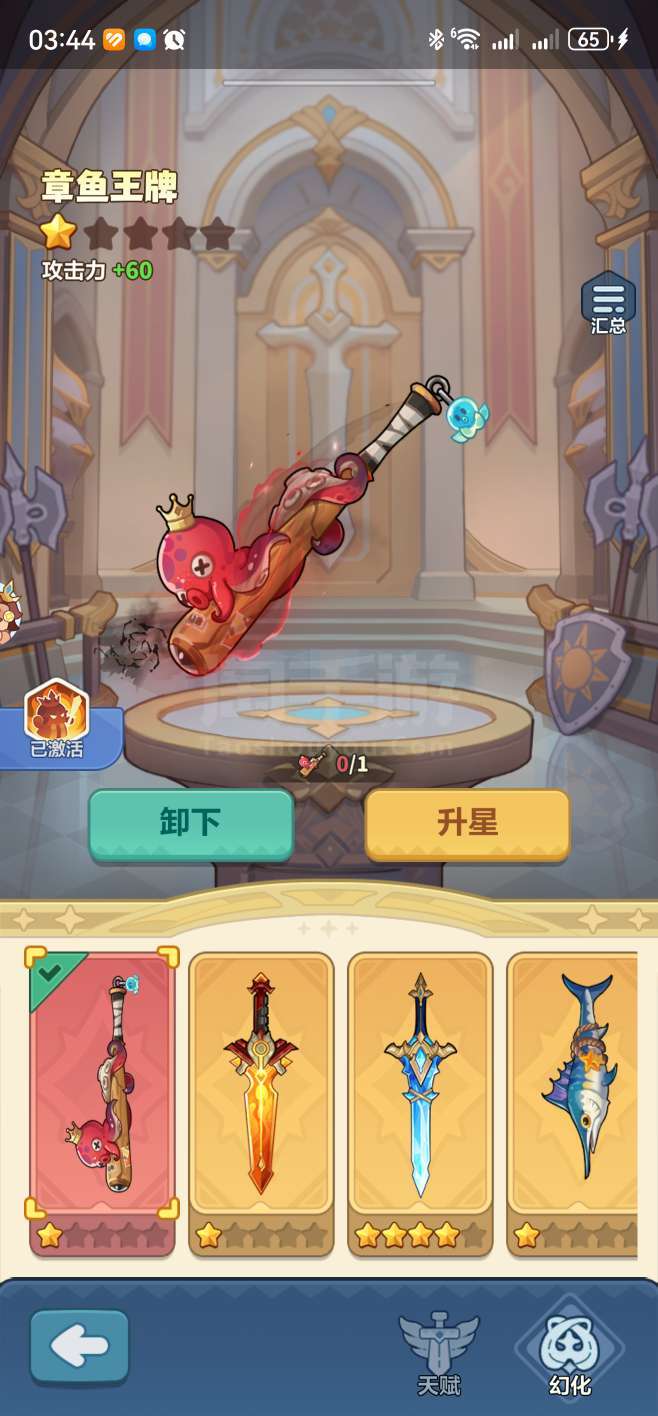Tap the 卸下 unequip button

coord(191,824)
